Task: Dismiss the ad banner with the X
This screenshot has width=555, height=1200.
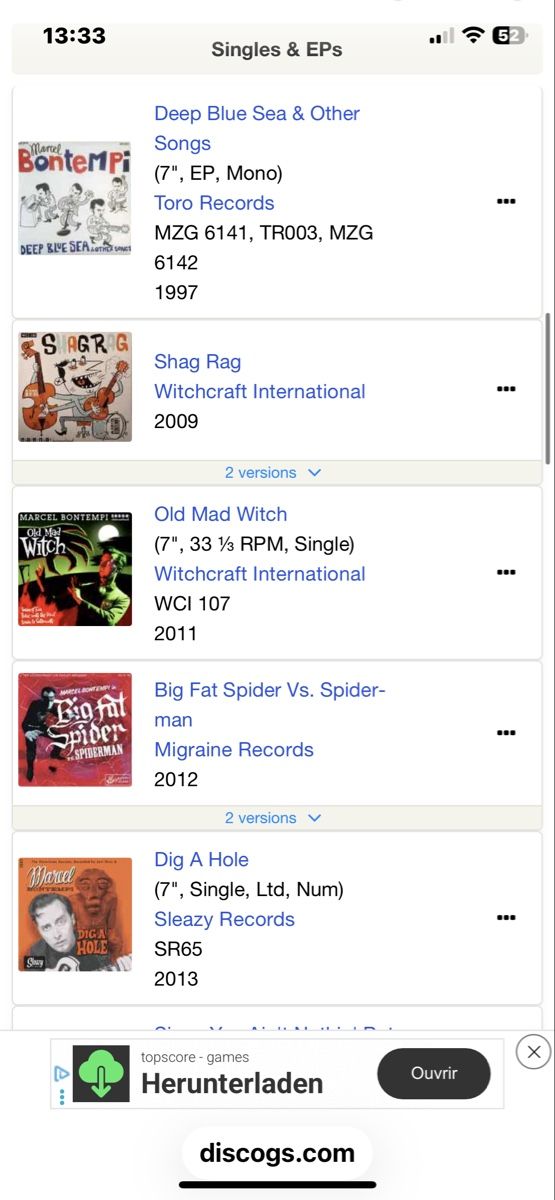Action: coord(534,1052)
